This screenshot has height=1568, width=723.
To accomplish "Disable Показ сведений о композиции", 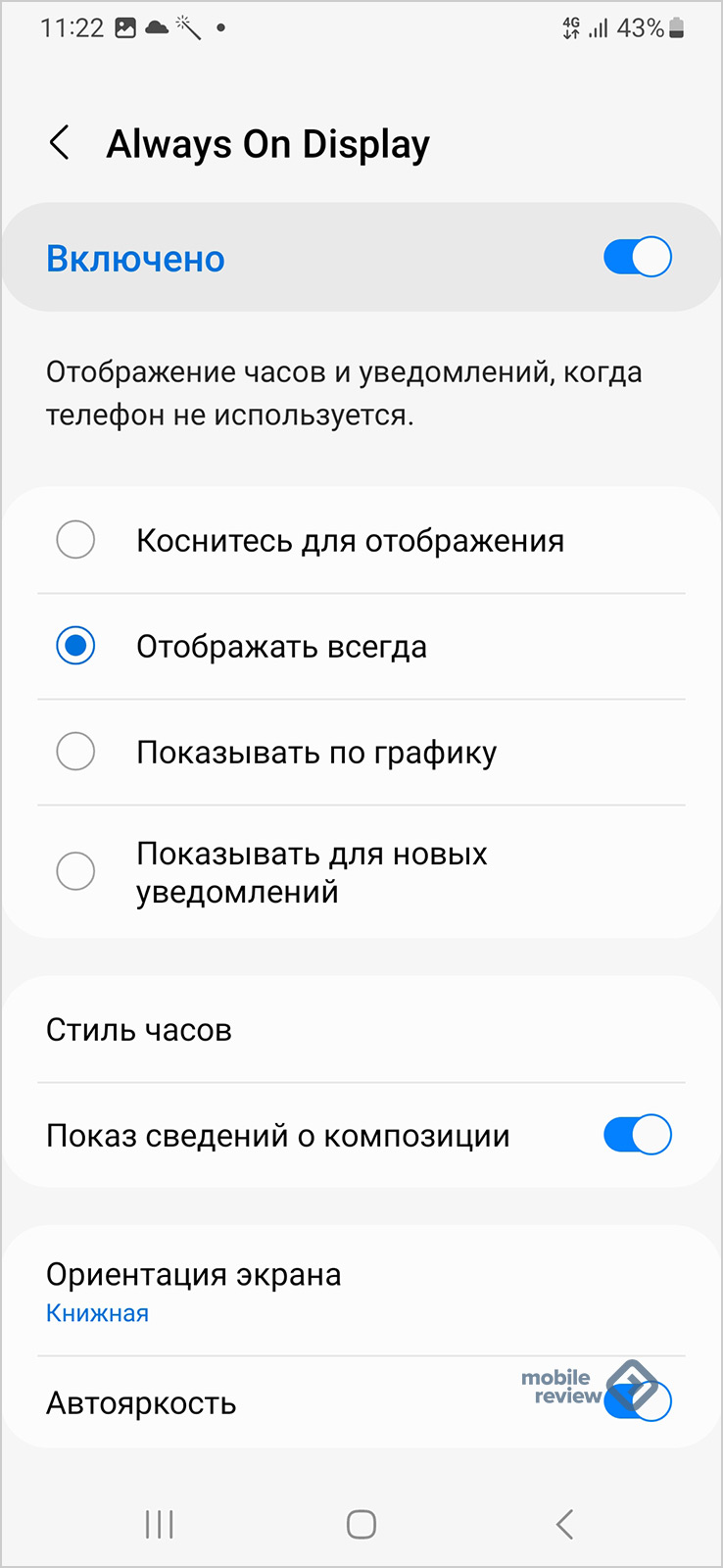I will [637, 1135].
